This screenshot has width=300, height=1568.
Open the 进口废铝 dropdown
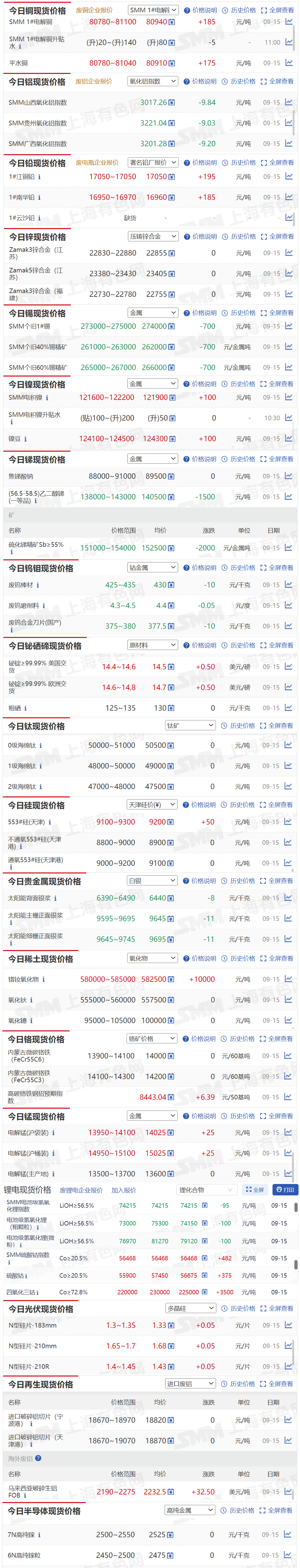tap(190, 1384)
